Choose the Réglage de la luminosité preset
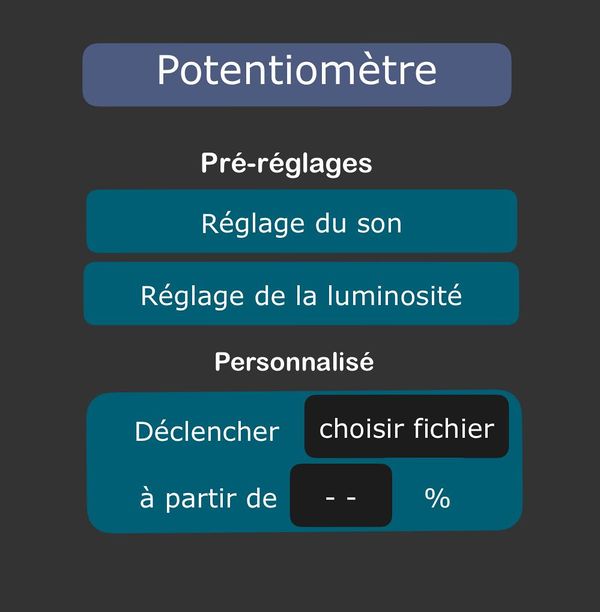 (x=301, y=295)
